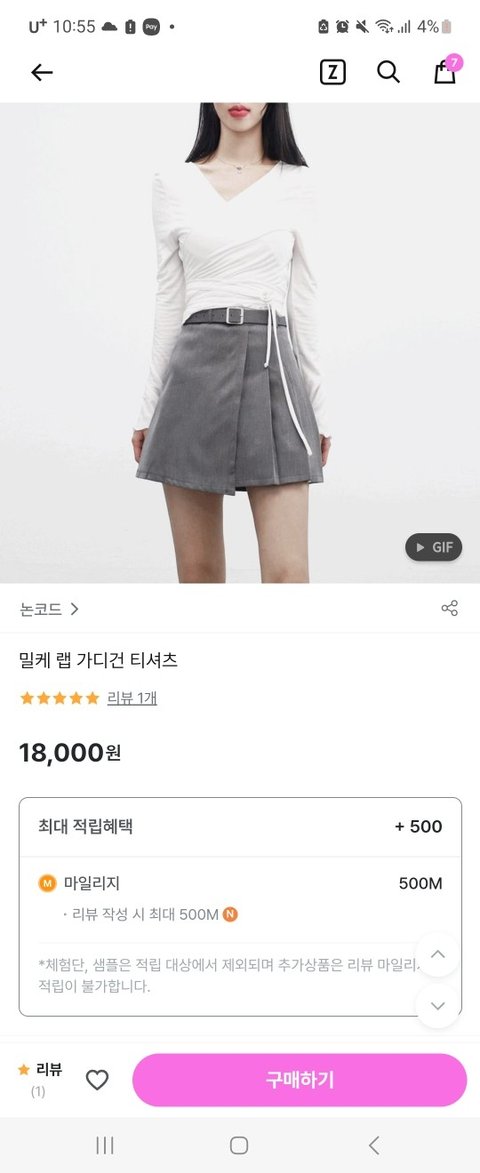Screen dimensions: 480x1173
Task: Open 리뷰 (1) in the bottom bar
Action: click(x=40, y=1079)
